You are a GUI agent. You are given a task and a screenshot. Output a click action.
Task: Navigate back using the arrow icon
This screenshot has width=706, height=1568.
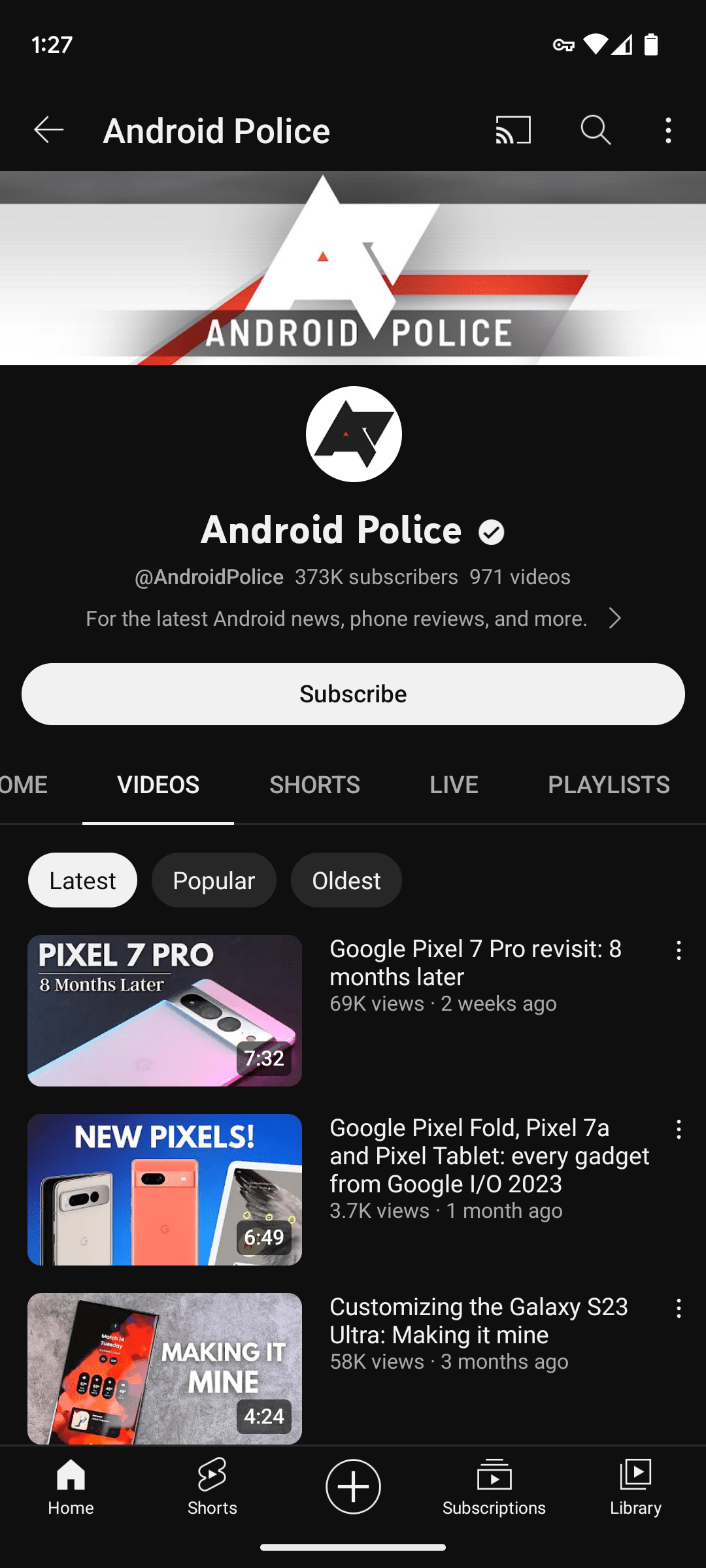[49, 130]
